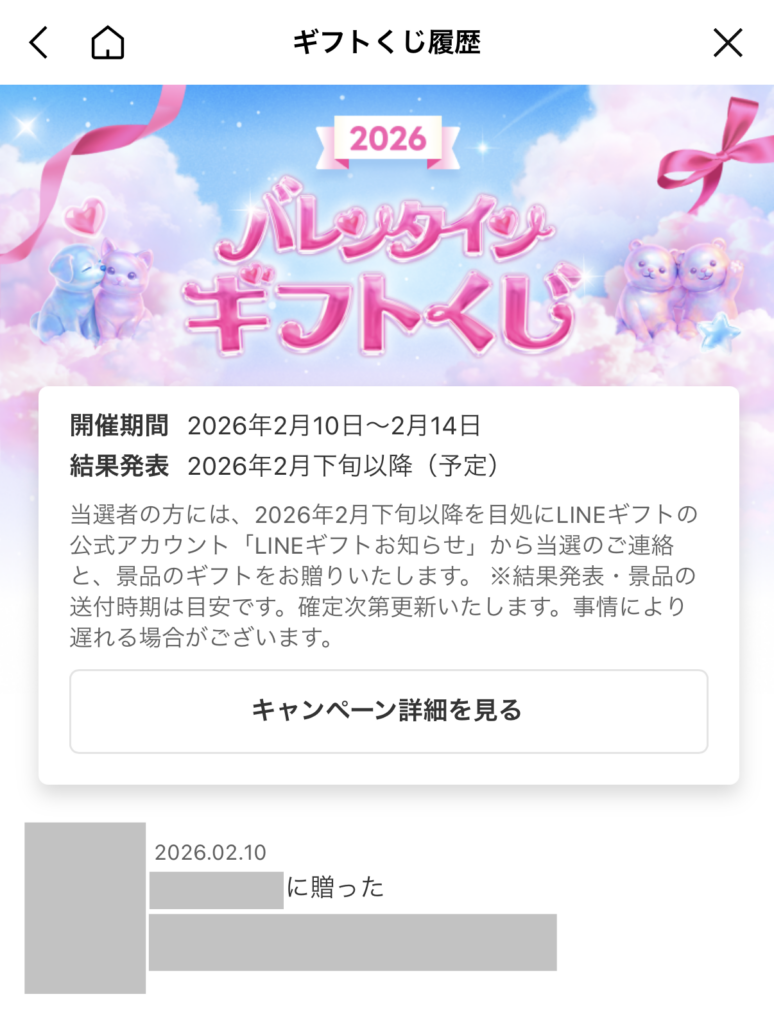The height and width of the screenshot is (1024, 774).
Task: Close the ギフトくじ履歴 page
Action: (x=727, y=43)
